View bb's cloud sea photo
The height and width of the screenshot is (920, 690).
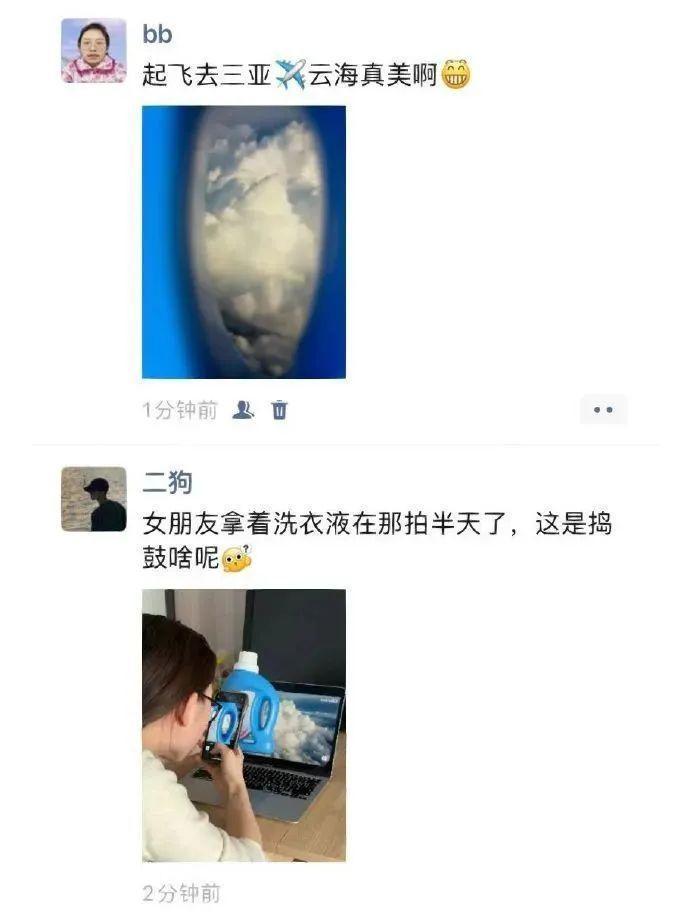[x=243, y=242]
